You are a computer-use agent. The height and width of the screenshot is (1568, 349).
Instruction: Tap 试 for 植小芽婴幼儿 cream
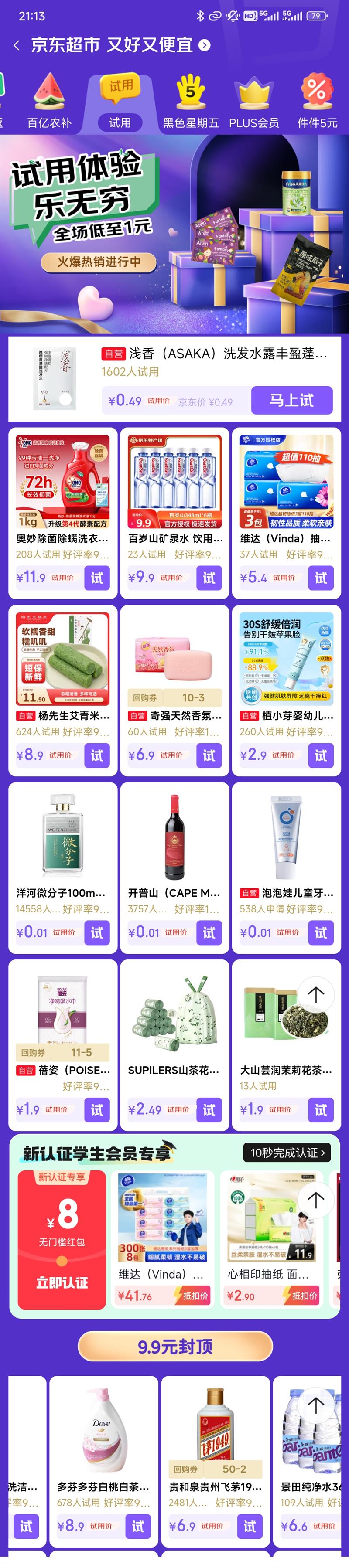pos(321,755)
